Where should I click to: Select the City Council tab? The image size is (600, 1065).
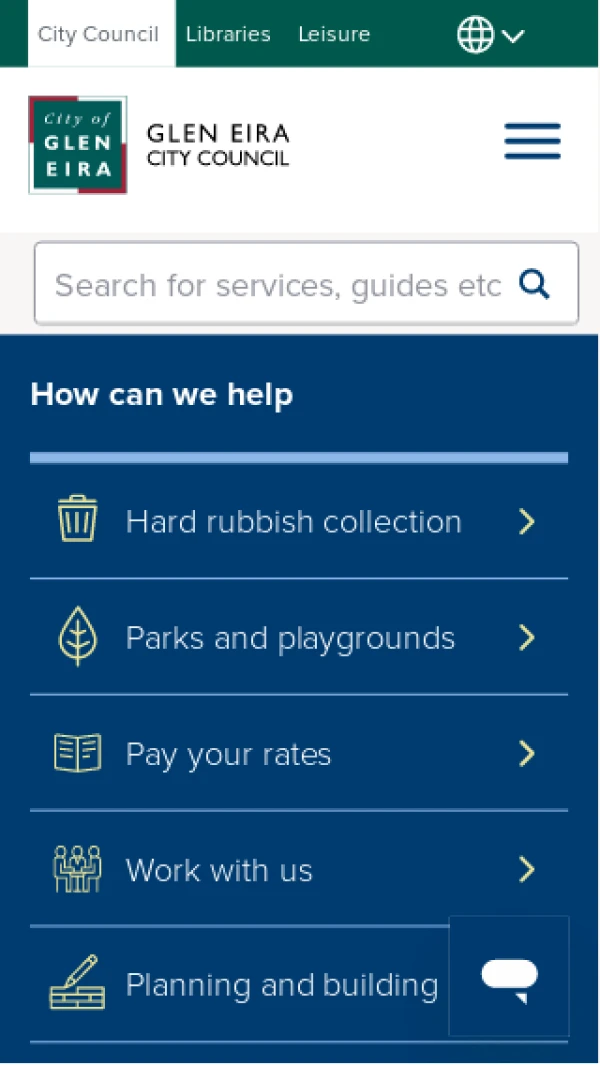point(98,34)
